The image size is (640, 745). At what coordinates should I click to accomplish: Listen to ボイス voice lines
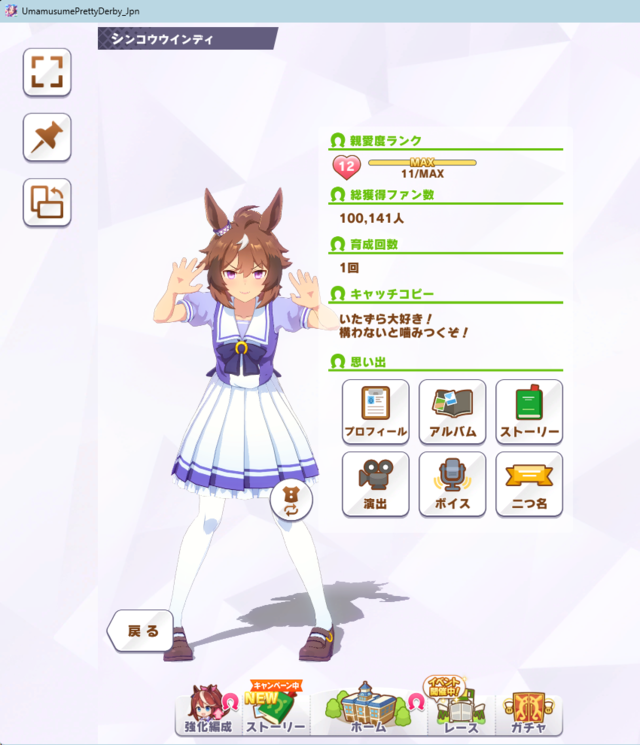pos(452,484)
